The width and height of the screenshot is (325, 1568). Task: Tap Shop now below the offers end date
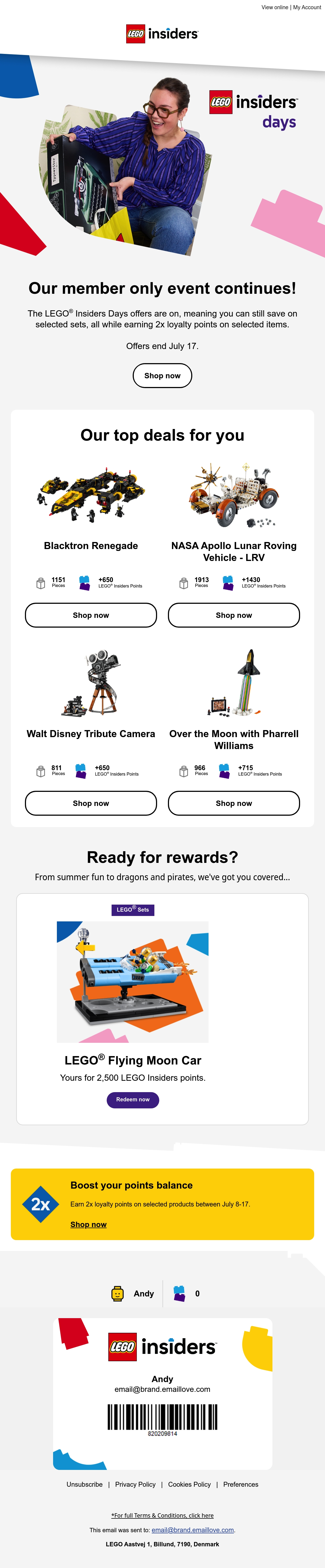(162, 376)
